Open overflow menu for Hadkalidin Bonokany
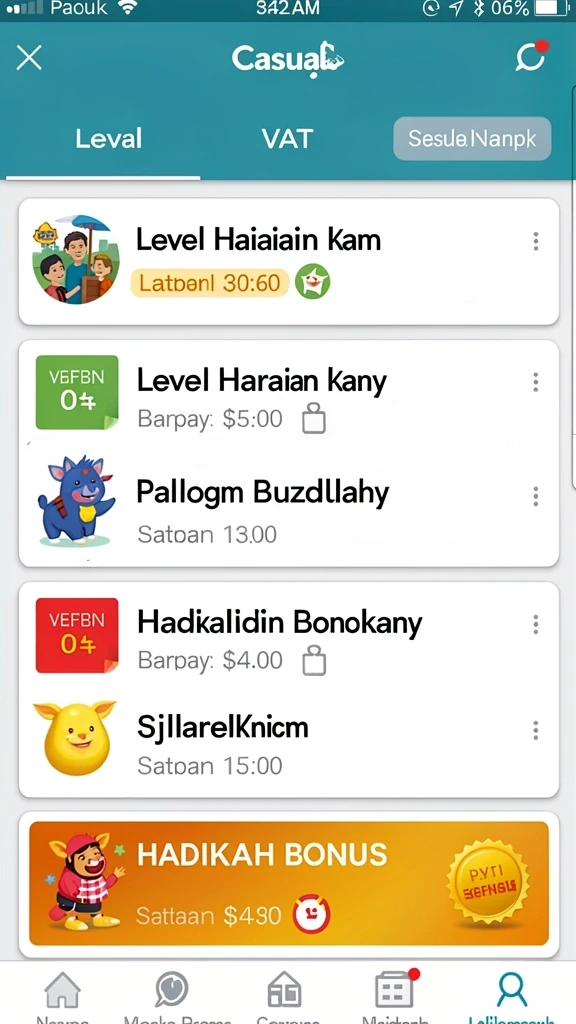The width and height of the screenshot is (576, 1024). coord(536,625)
